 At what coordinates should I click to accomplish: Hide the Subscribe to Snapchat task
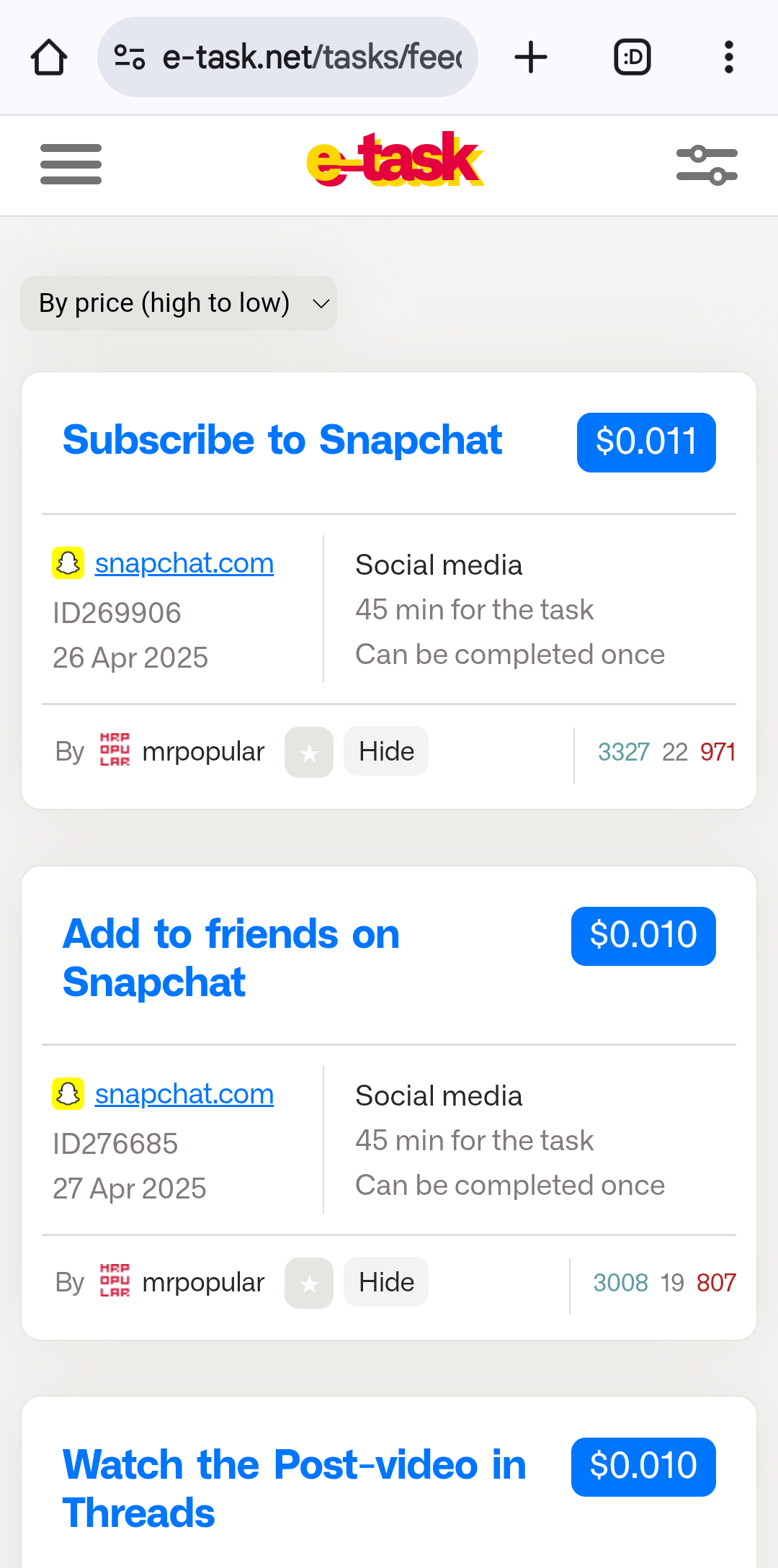pyautogui.click(x=385, y=751)
